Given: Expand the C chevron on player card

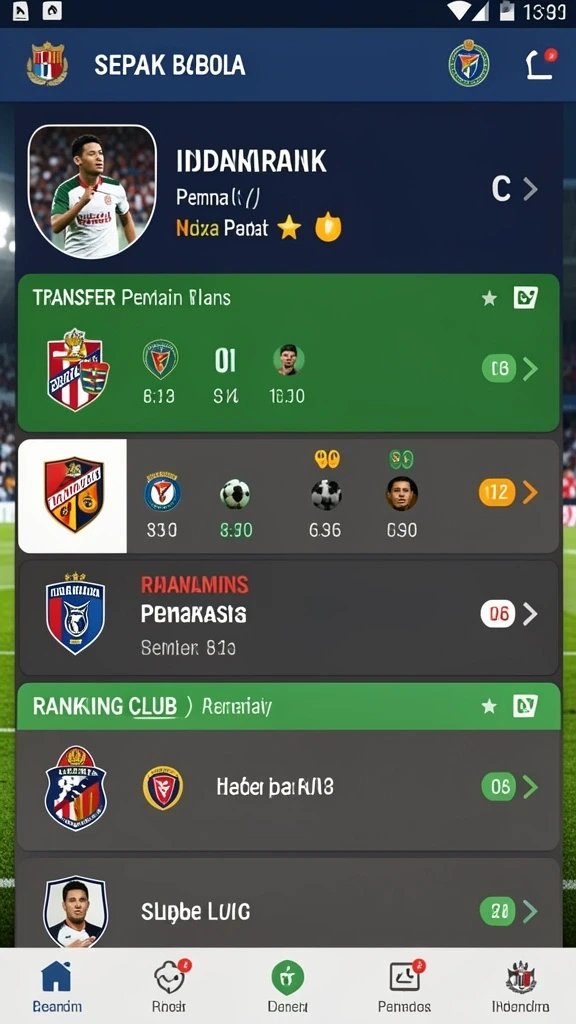Looking at the screenshot, I should tap(515, 189).
